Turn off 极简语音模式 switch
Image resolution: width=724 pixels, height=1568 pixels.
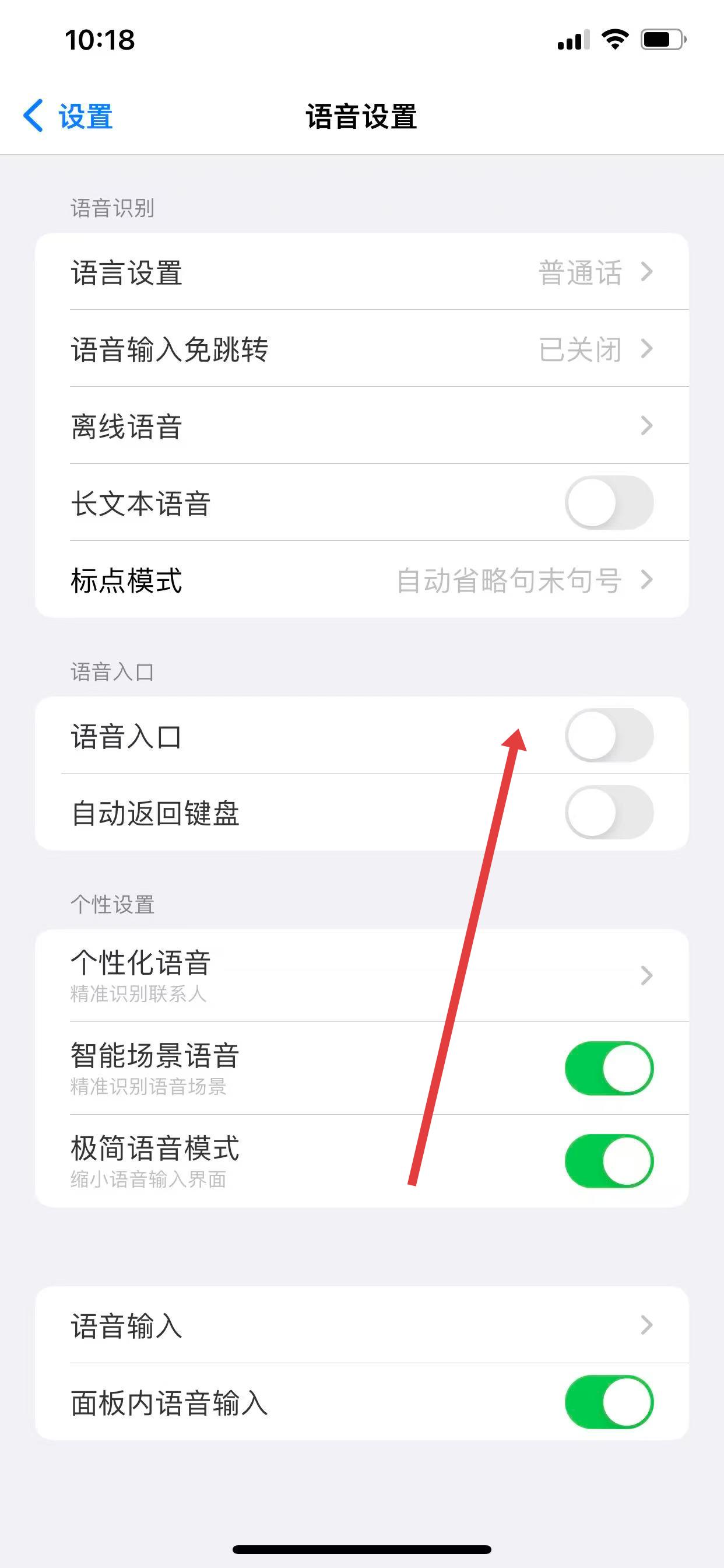[609, 1161]
